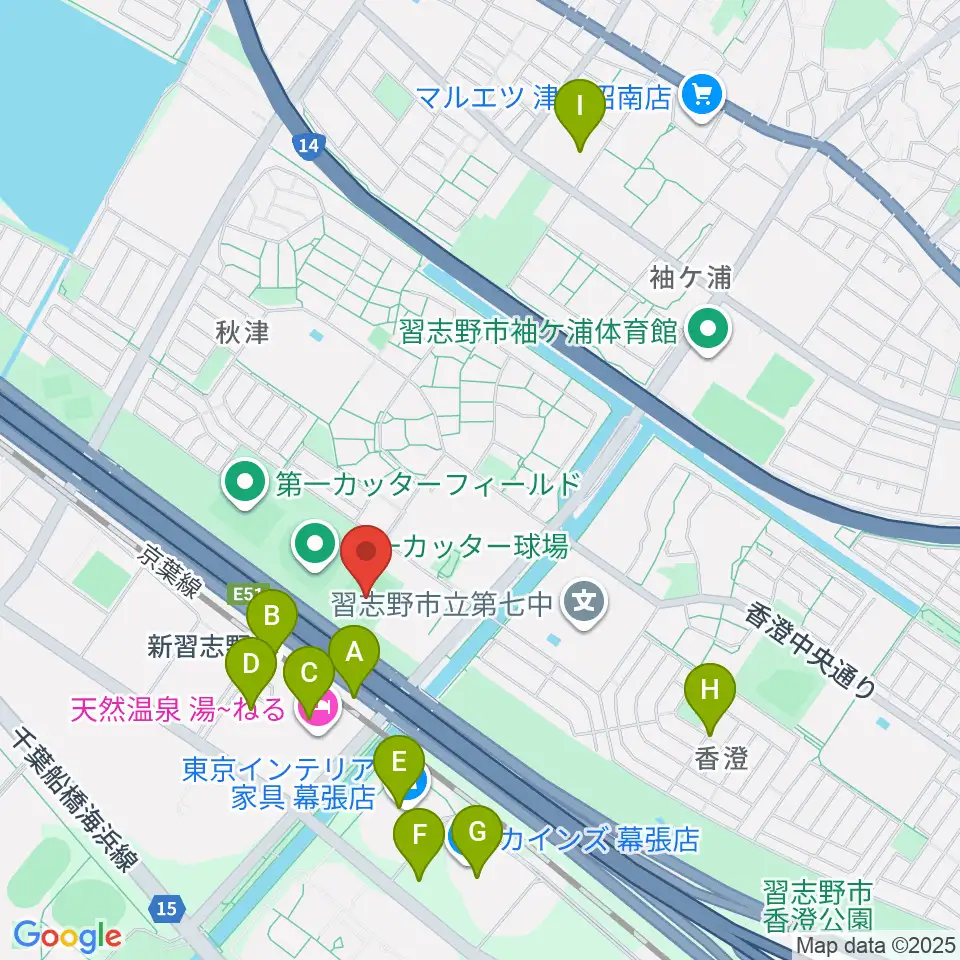Tap green marker A

(x=354, y=660)
